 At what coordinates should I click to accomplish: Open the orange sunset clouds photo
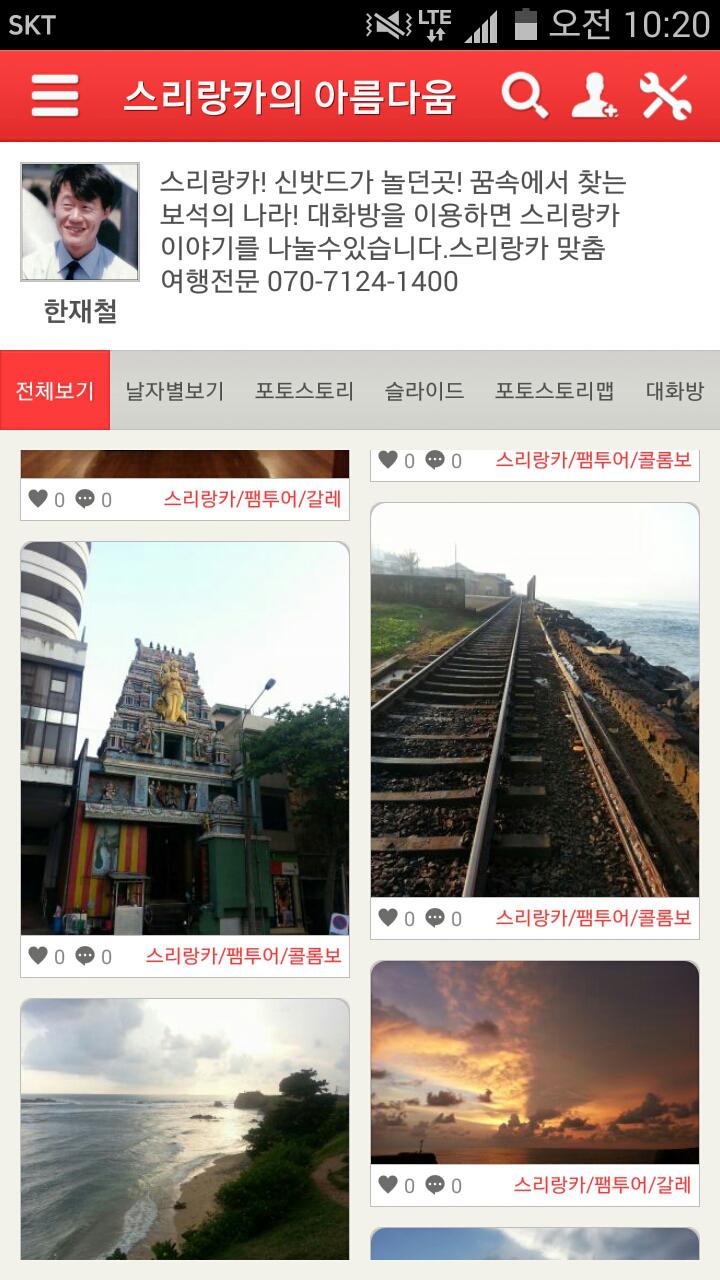535,1062
